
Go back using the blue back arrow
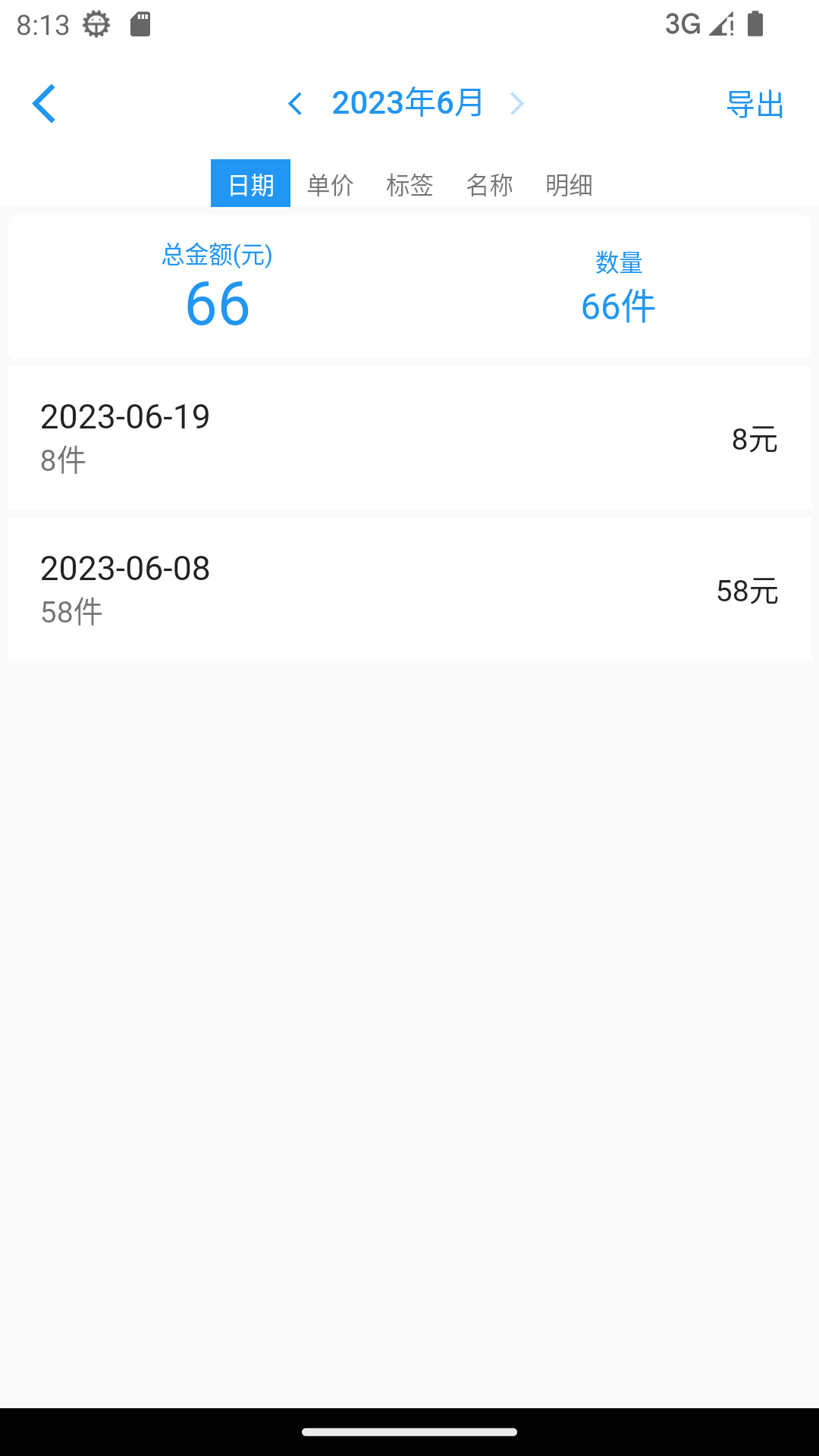[x=44, y=103]
